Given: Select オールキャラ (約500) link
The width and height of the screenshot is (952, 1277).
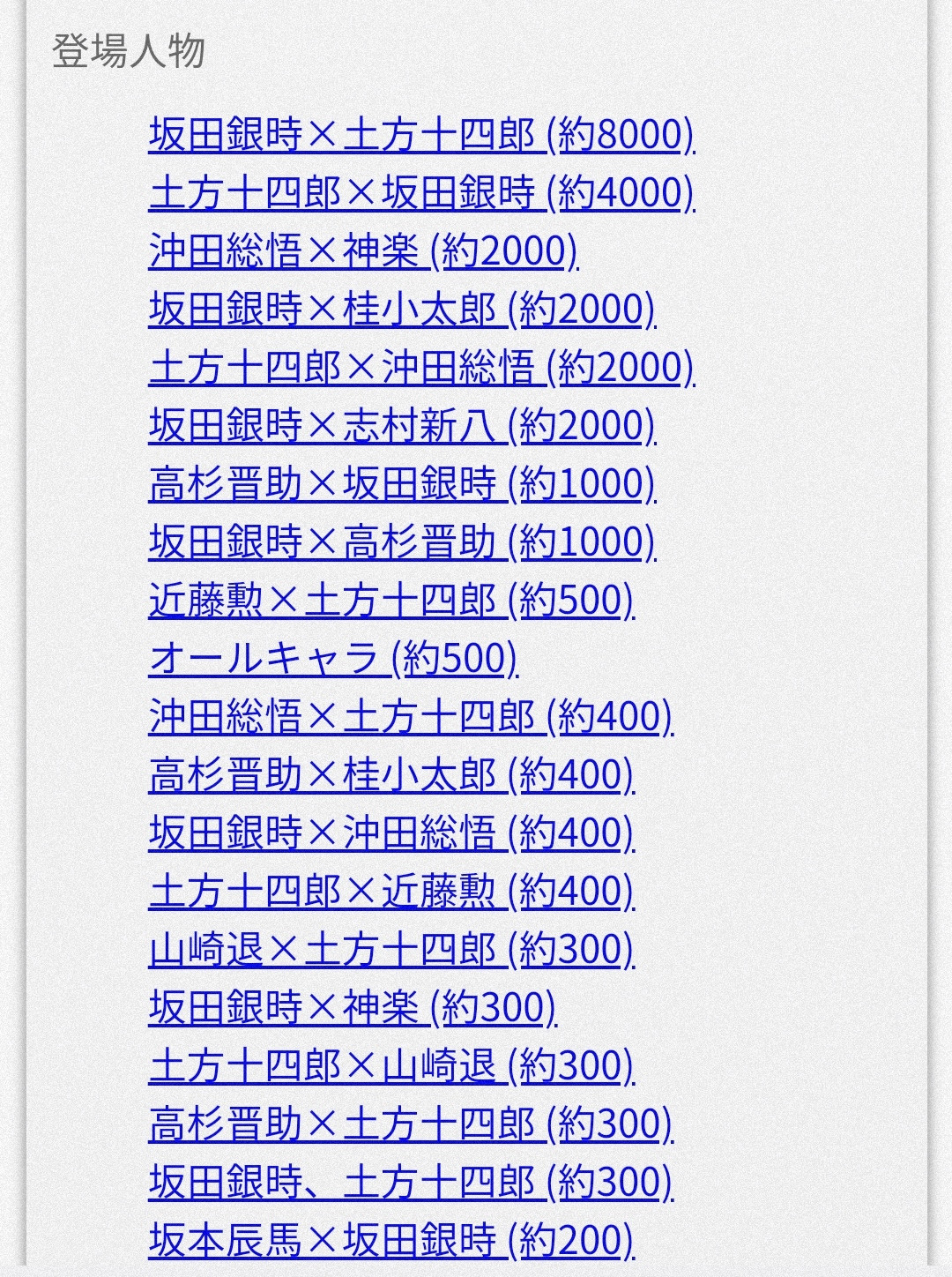Looking at the screenshot, I should tap(333, 658).
